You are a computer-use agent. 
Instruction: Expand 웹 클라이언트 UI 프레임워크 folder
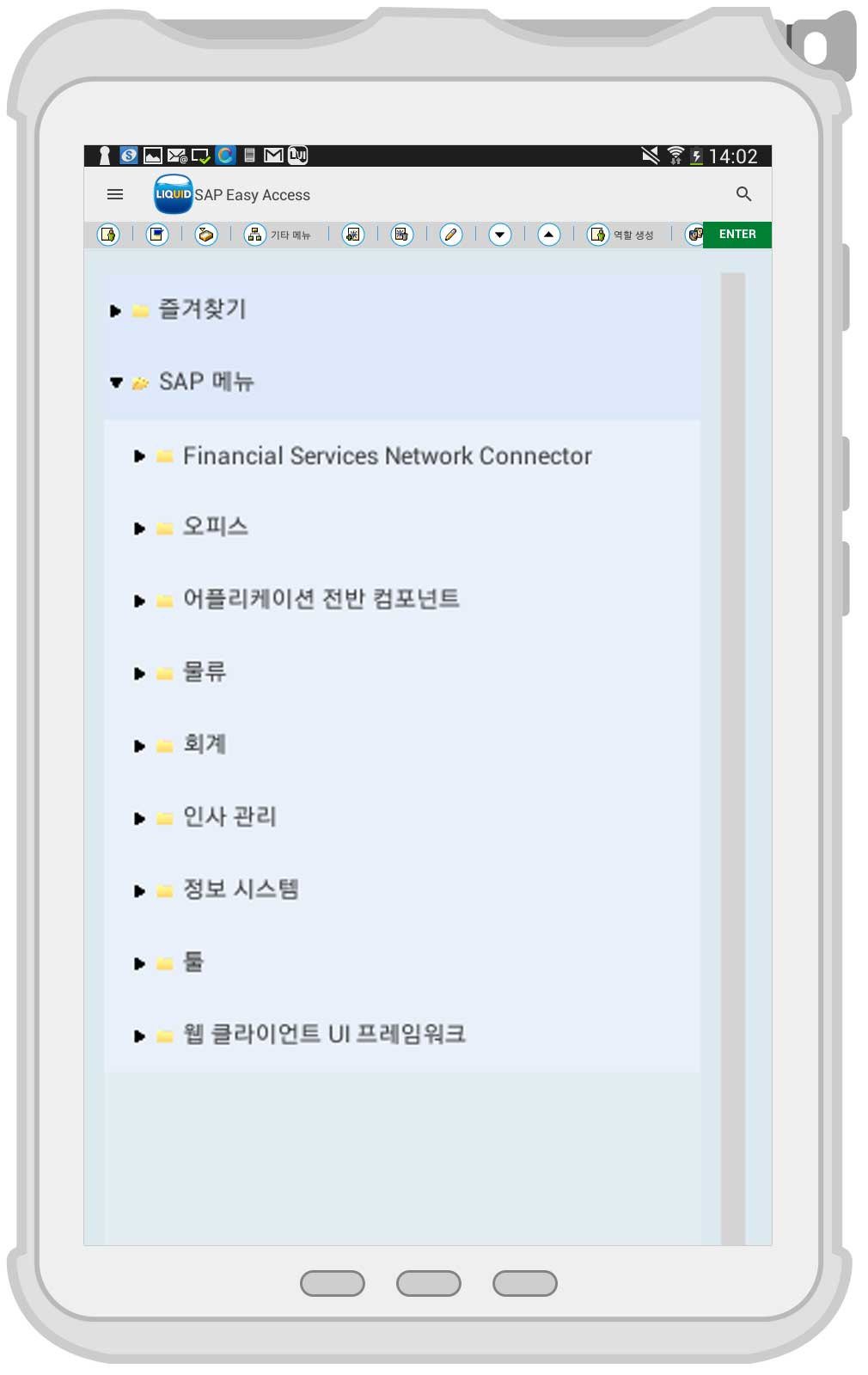point(139,1036)
